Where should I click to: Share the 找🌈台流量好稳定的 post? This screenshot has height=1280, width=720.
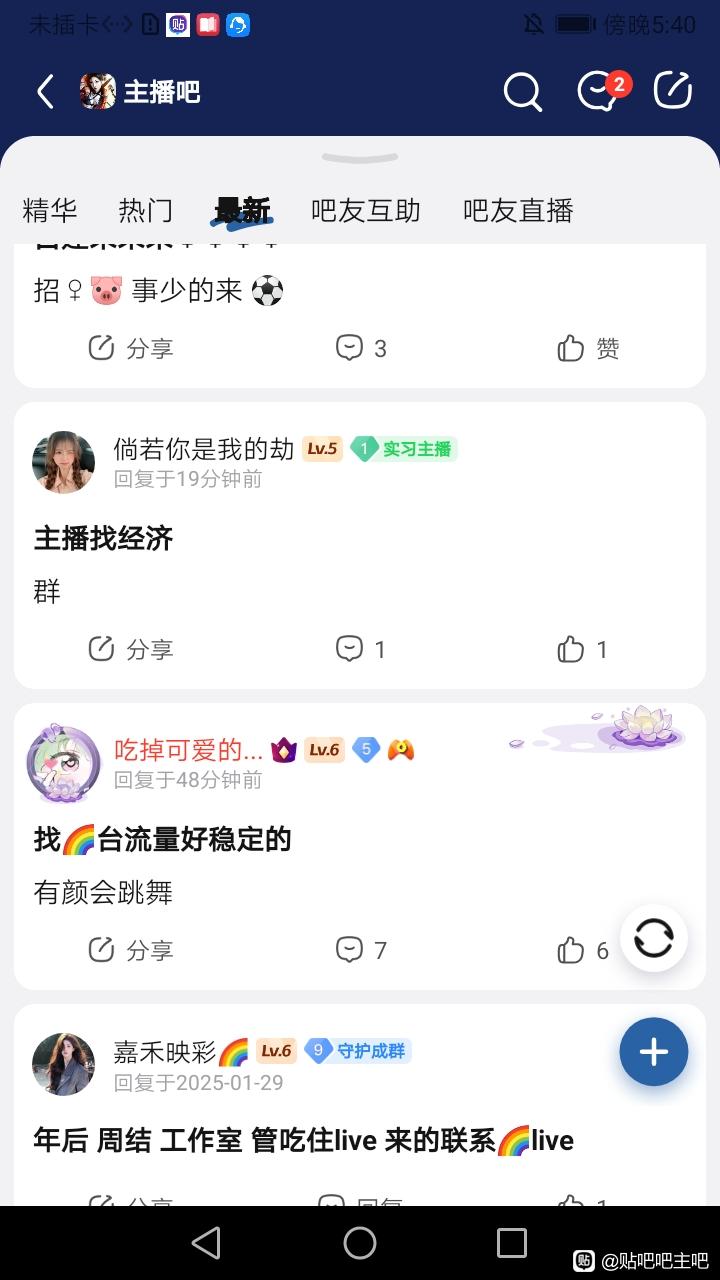tap(131, 950)
